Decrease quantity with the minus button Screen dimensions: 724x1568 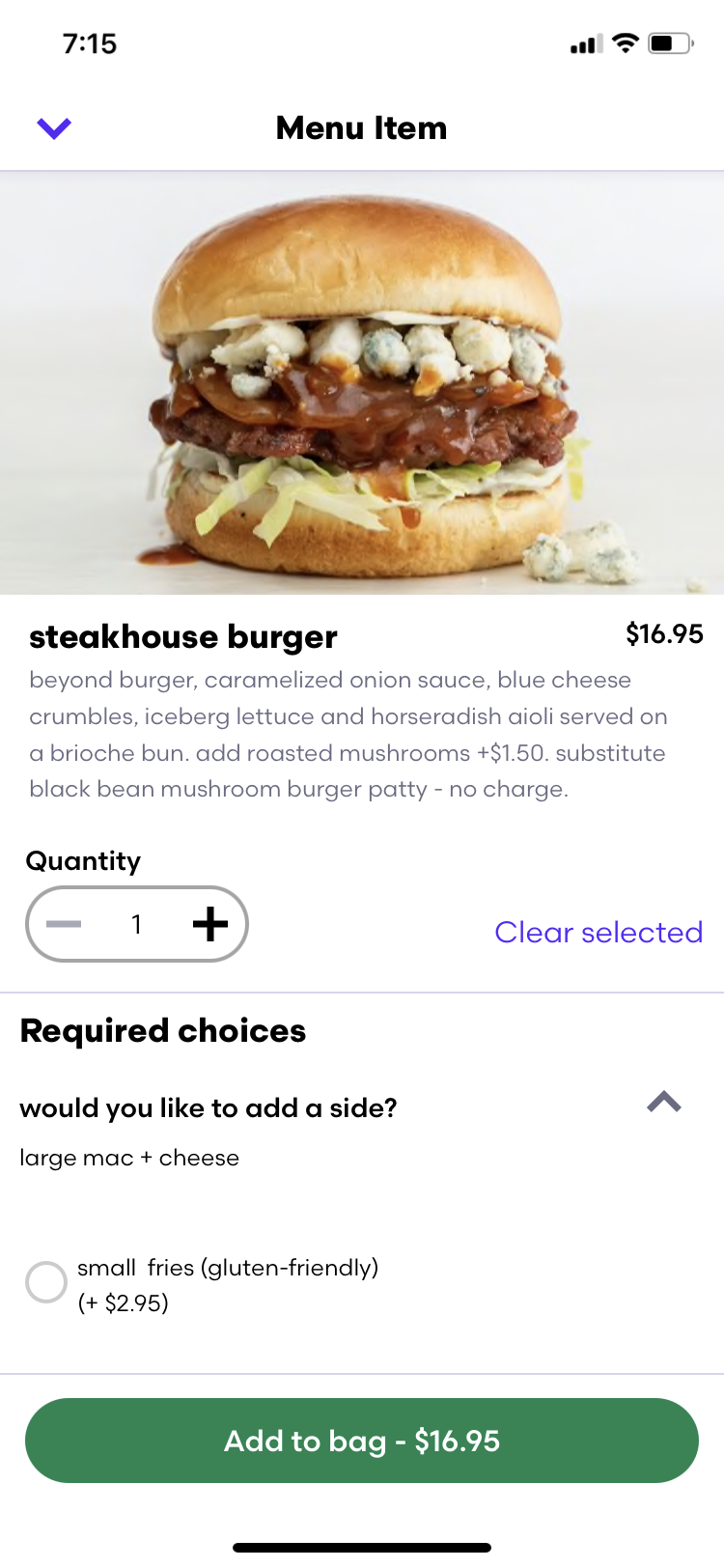pyautogui.click(x=64, y=924)
